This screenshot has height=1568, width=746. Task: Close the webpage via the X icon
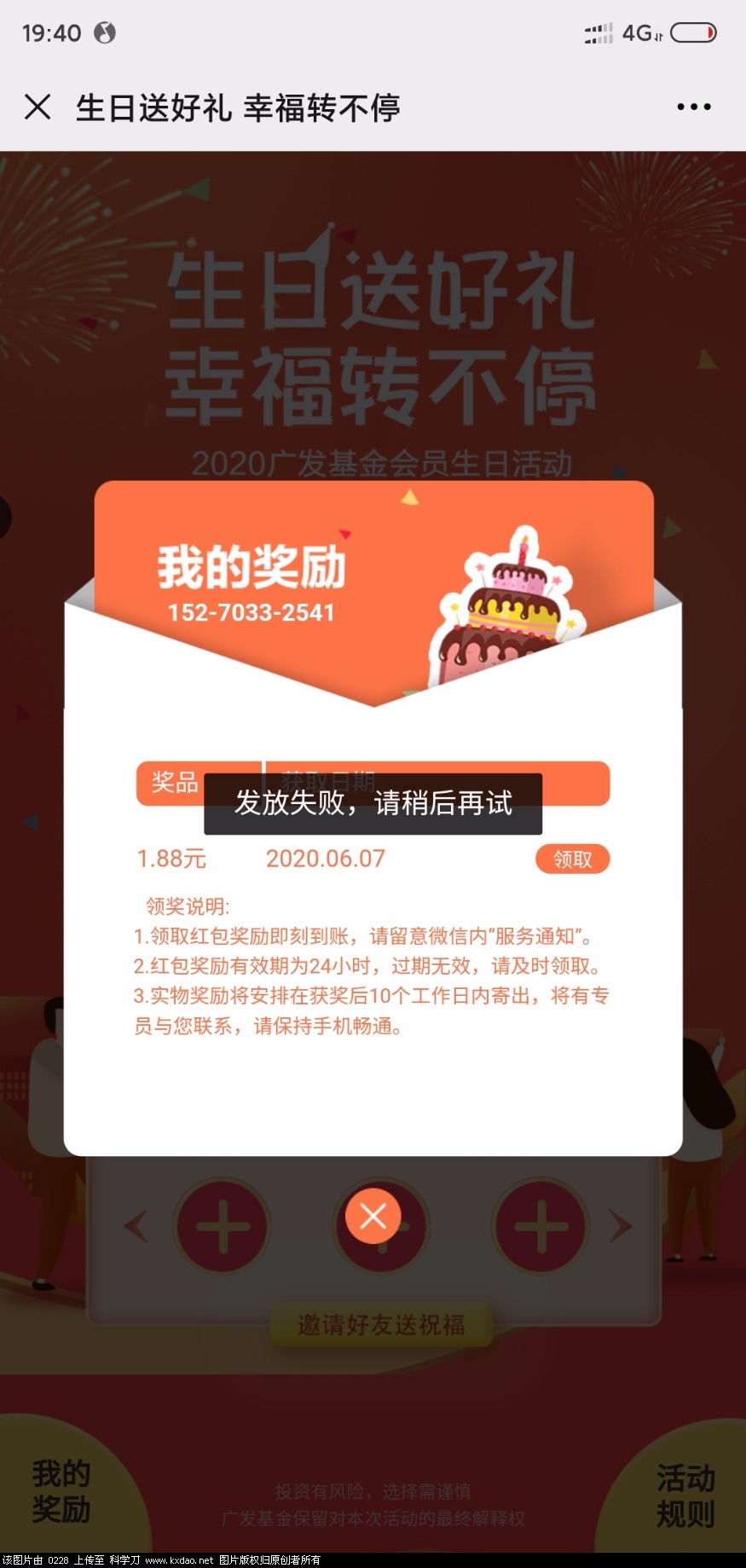point(38,106)
